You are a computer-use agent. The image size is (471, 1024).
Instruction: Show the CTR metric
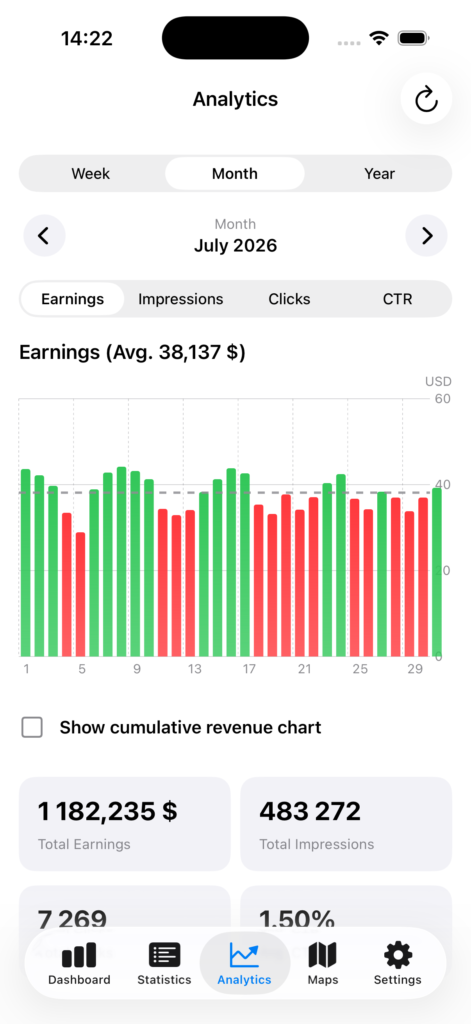398,299
